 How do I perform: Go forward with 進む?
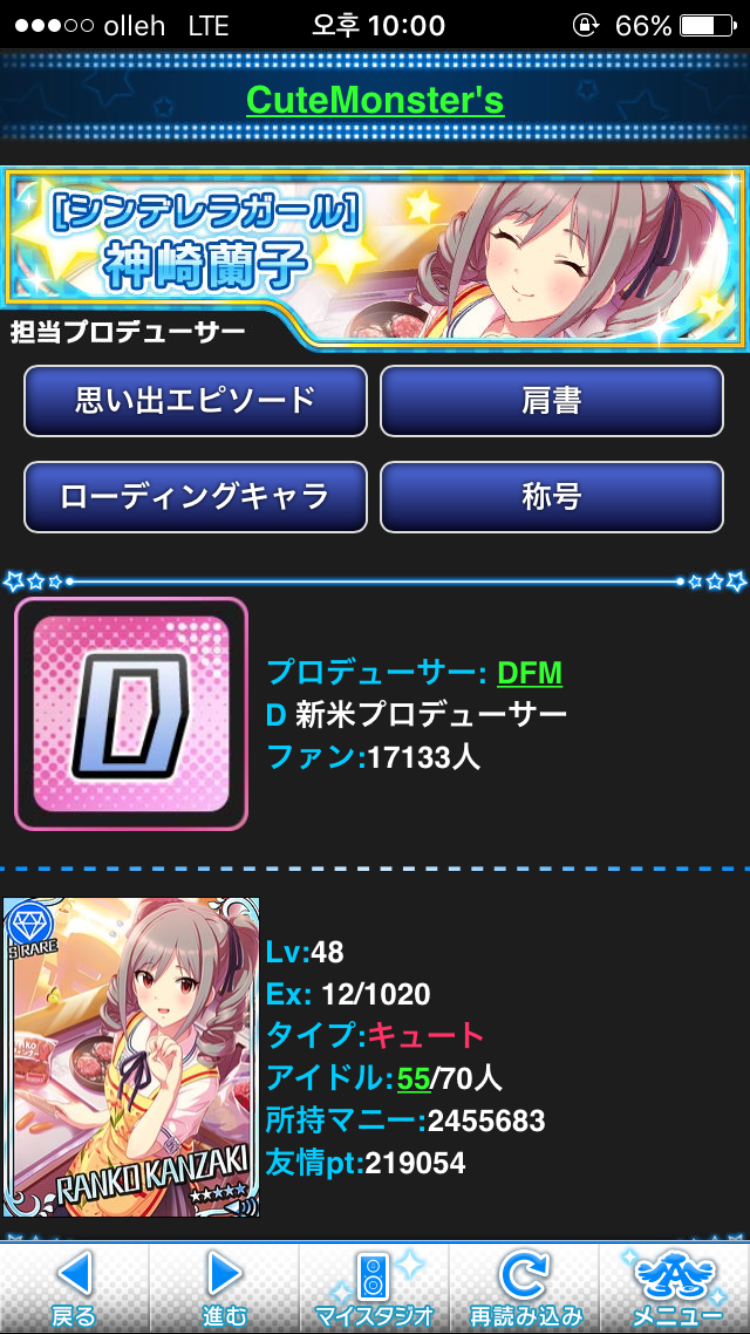point(224,1288)
